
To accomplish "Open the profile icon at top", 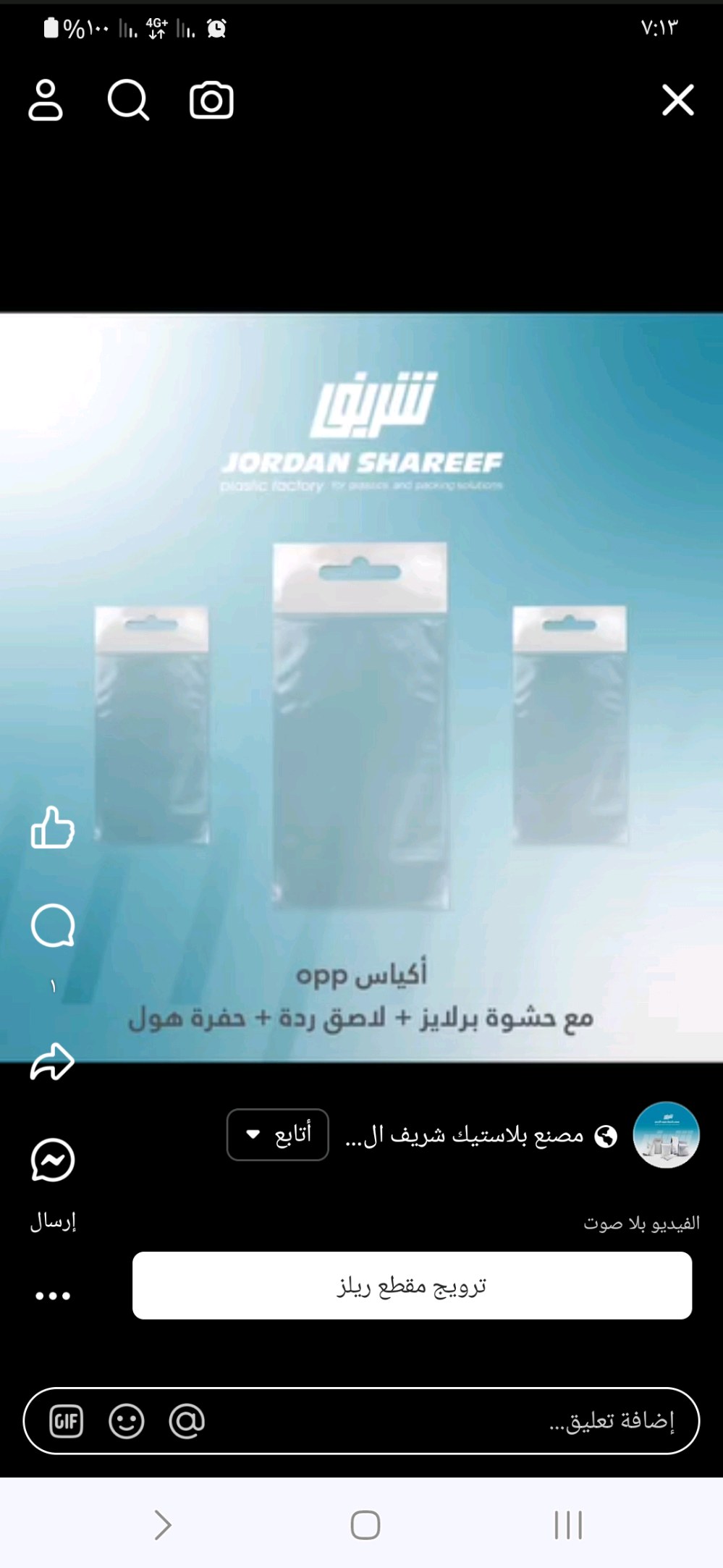I will [46, 100].
